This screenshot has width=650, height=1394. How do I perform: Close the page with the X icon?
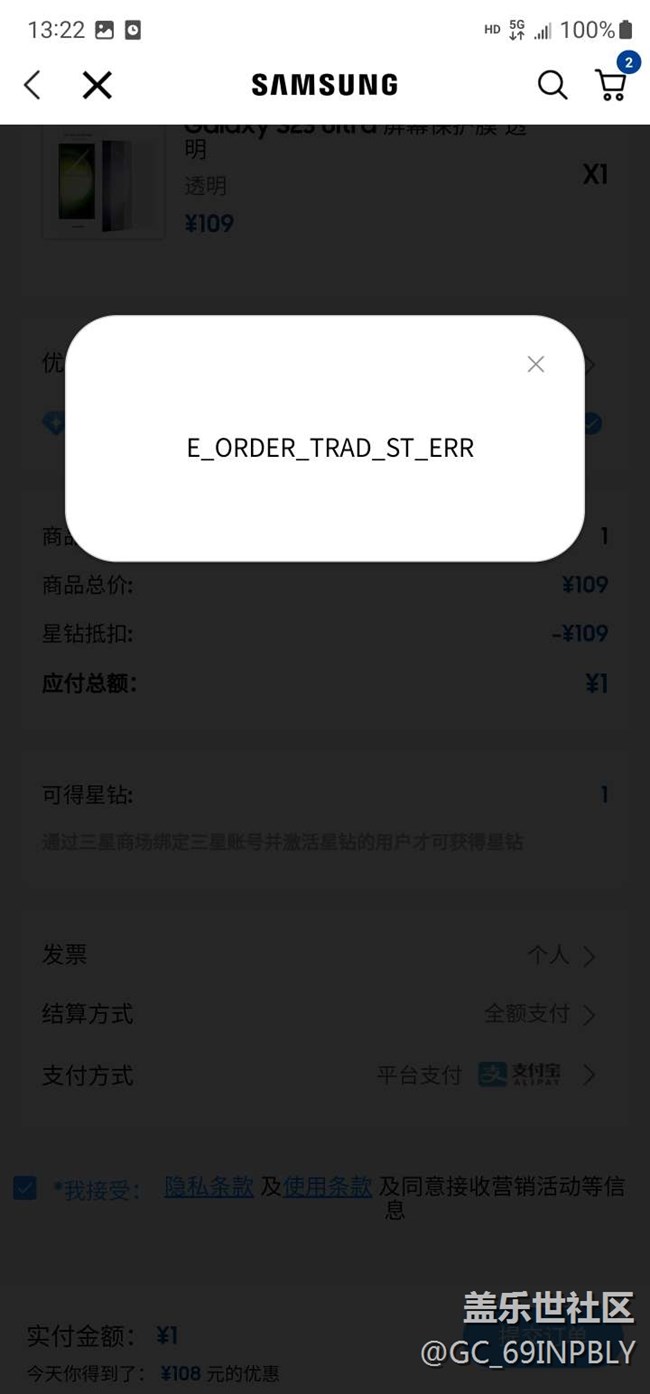coord(97,85)
